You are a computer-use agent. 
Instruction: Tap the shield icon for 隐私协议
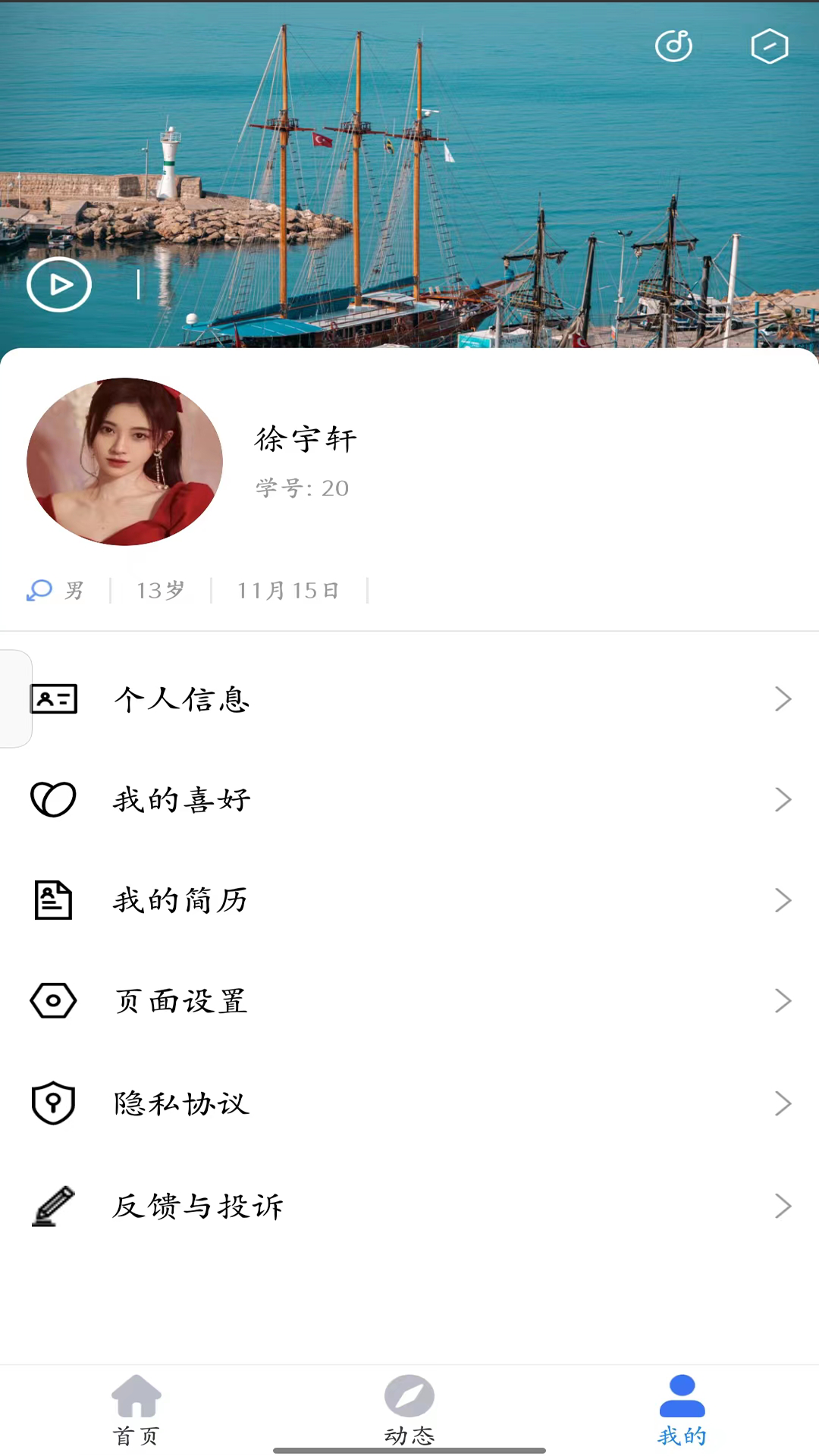point(53,1103)
